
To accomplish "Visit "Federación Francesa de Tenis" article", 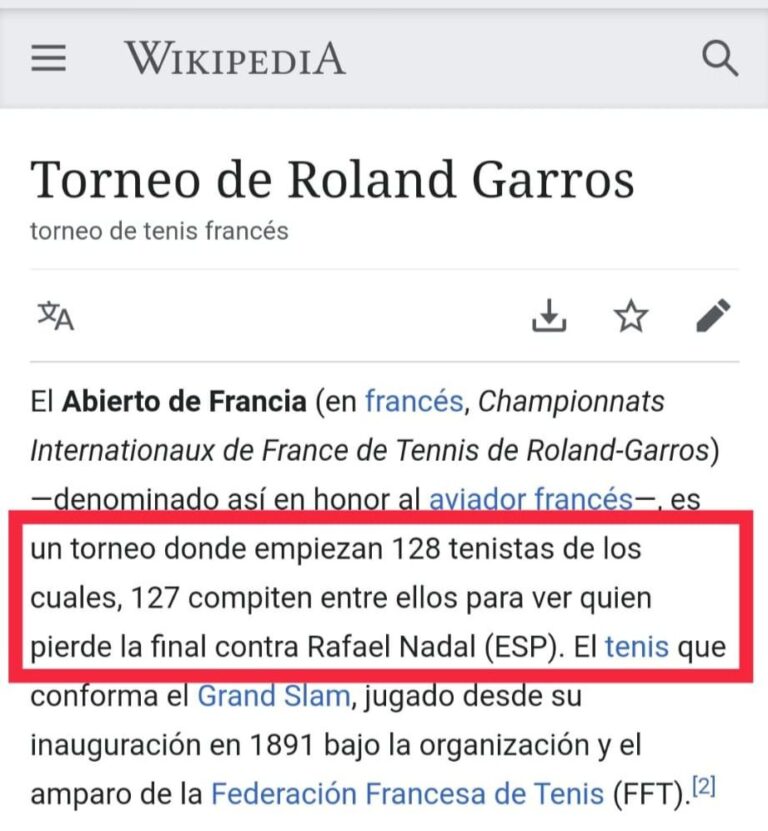I will click(x=407, y=795).
